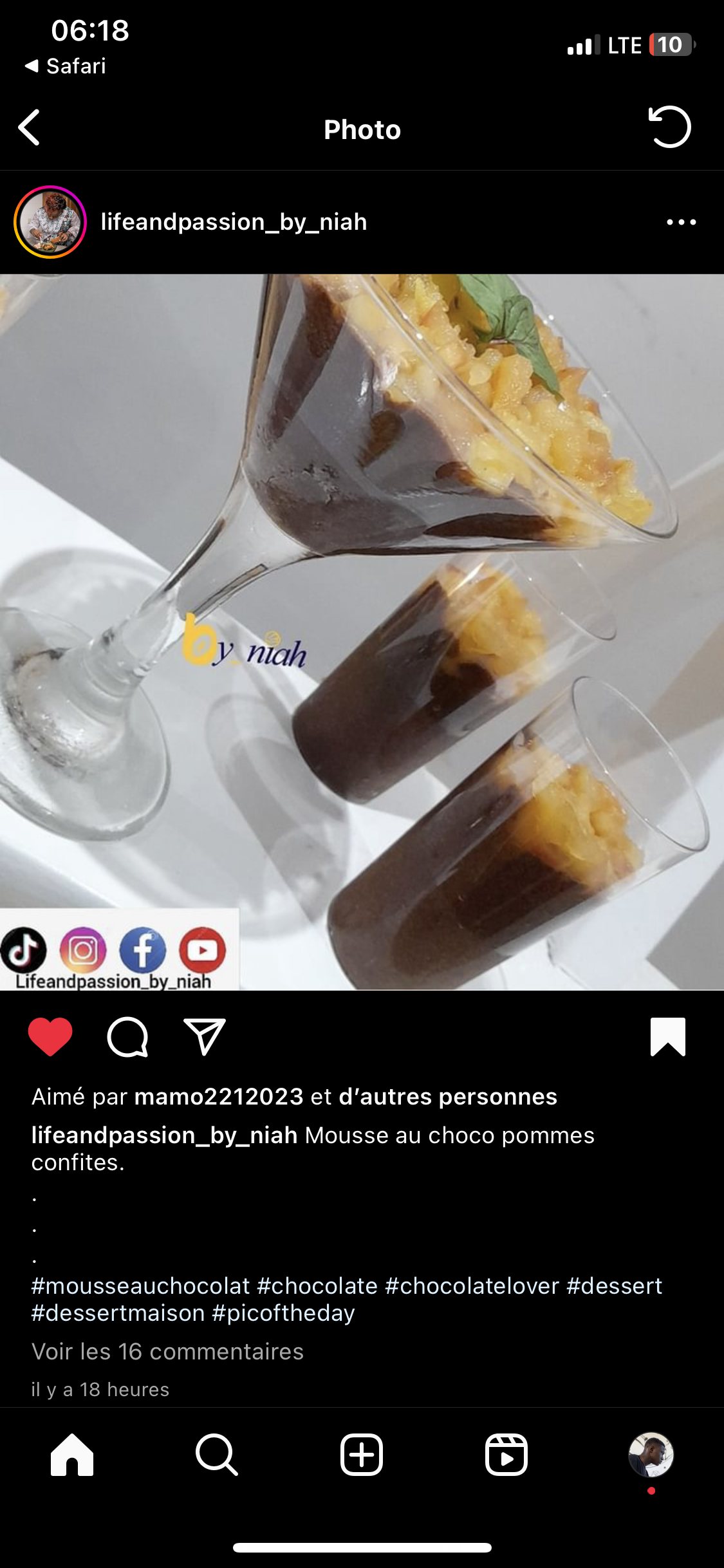Screen dimensions: 724x1568
Task: Go back from the Photo screen
Action: pyautogui.click(x=30, y=127)
